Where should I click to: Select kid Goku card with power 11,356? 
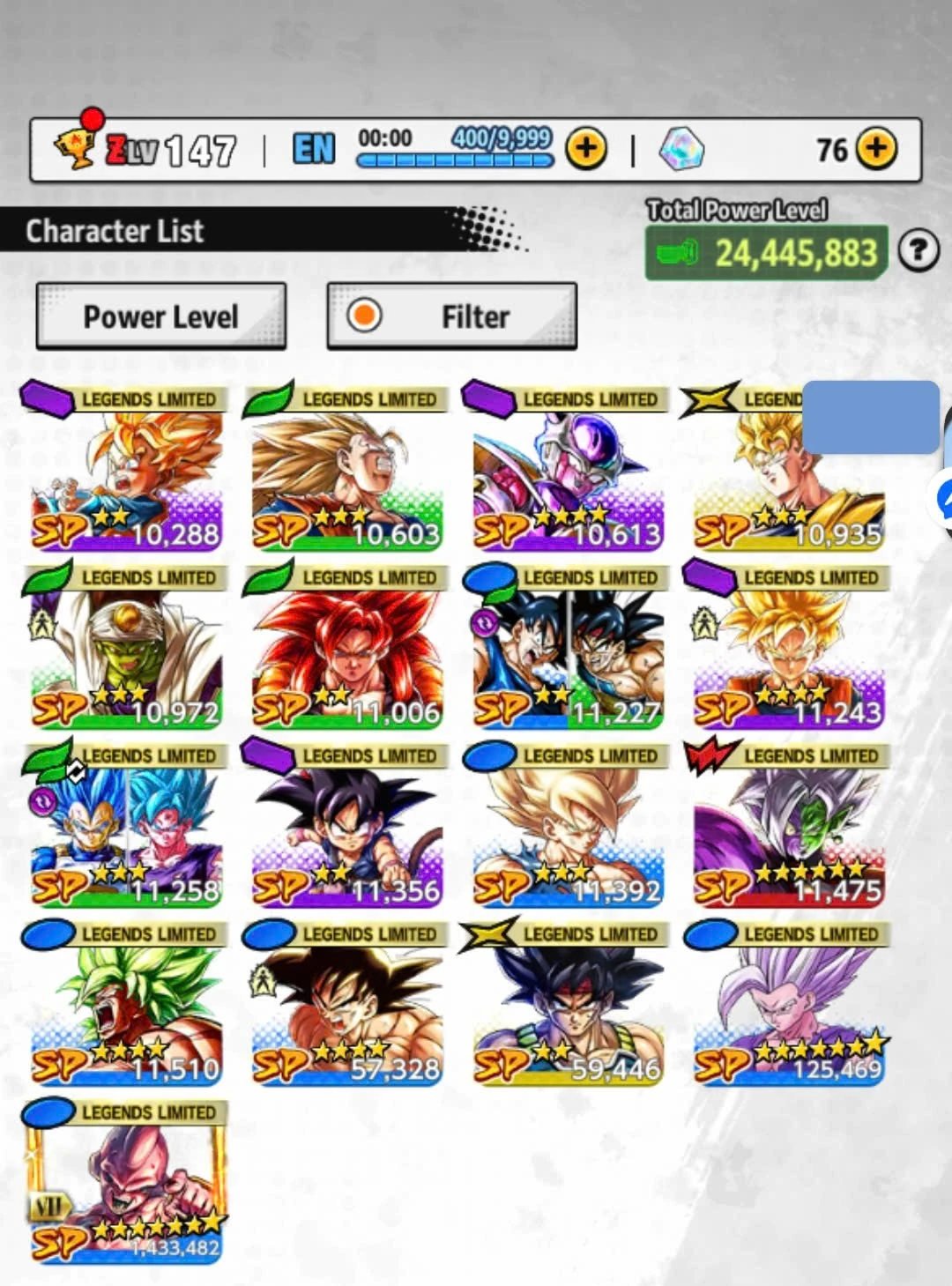[x=346, y=832]
